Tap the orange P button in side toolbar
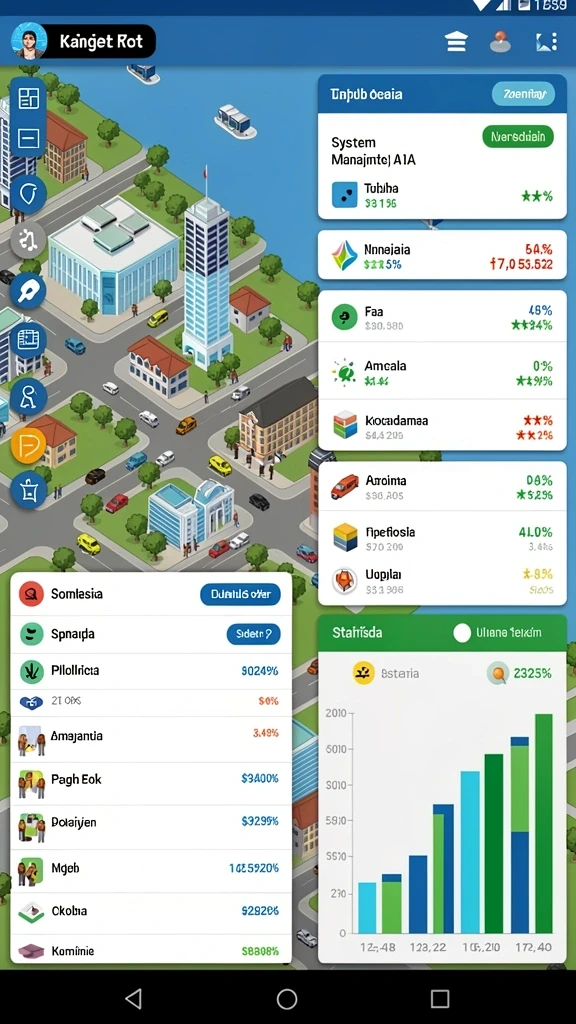The image size is (576, 1024). point(28,445)
